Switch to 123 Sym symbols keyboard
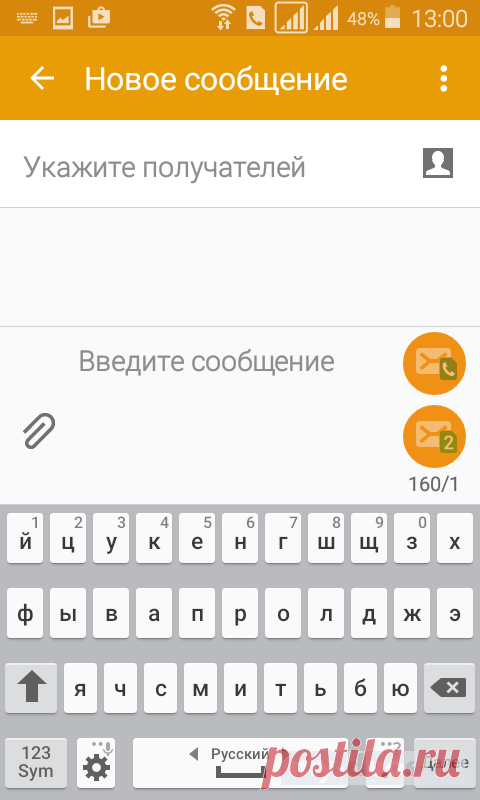 [x=36, y=762]
